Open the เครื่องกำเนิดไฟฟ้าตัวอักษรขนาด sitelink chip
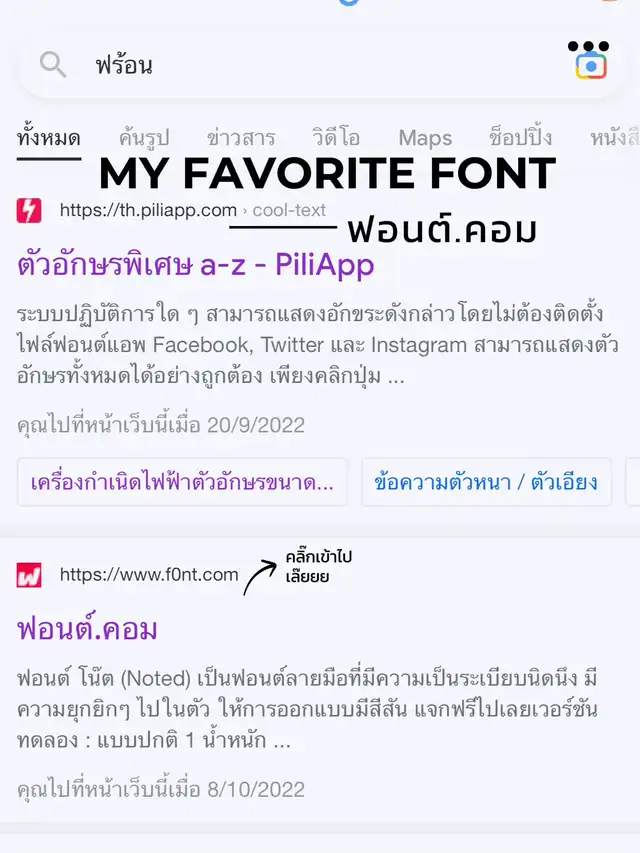640x853 pixels. pyautogui.click(x=182, y=482)
